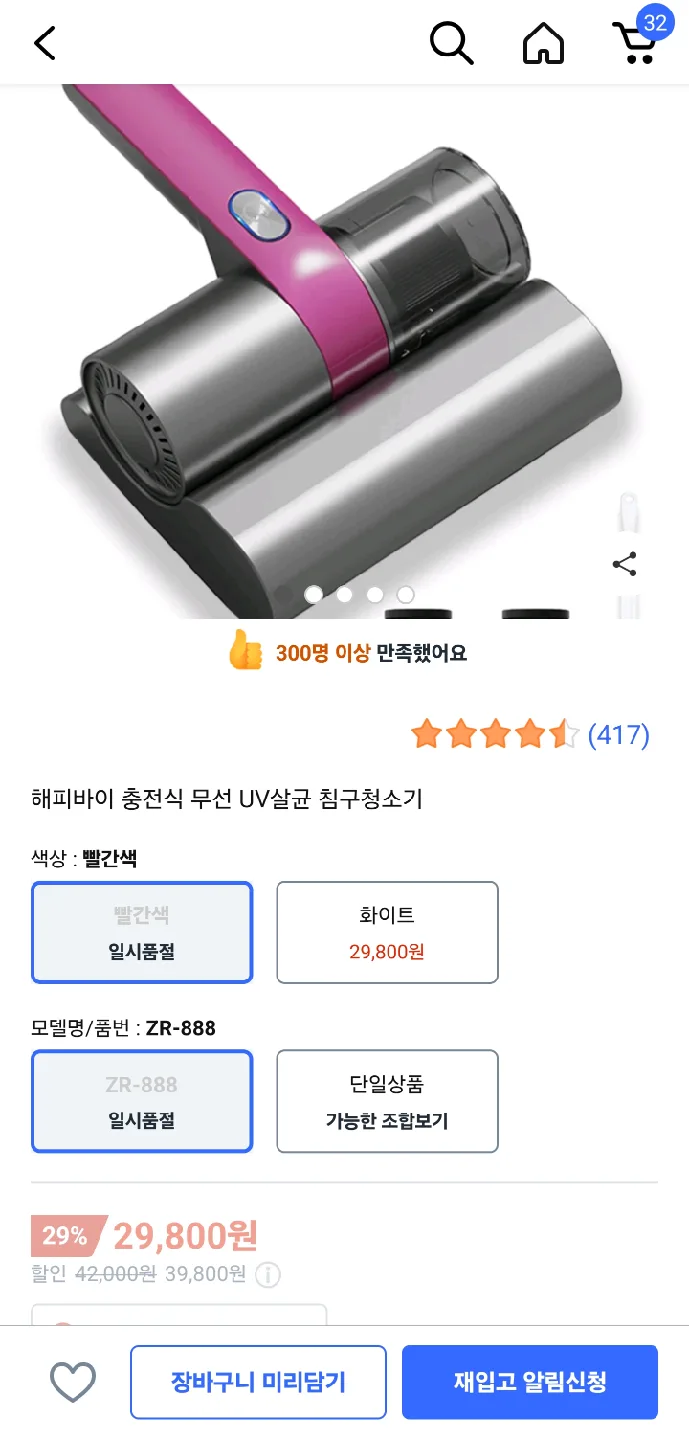Viewport: 689px width, 1440px height.
Task: Select the ZR-888 model option
Action: (x=142, y=1101)
